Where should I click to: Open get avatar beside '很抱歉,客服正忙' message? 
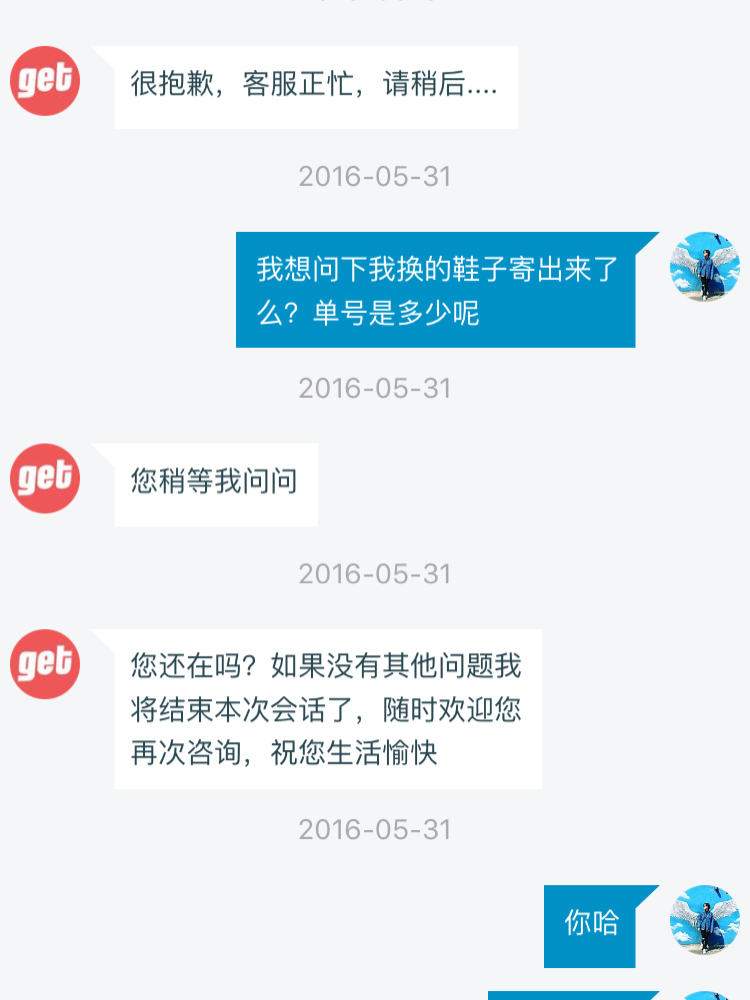[45, 81]
